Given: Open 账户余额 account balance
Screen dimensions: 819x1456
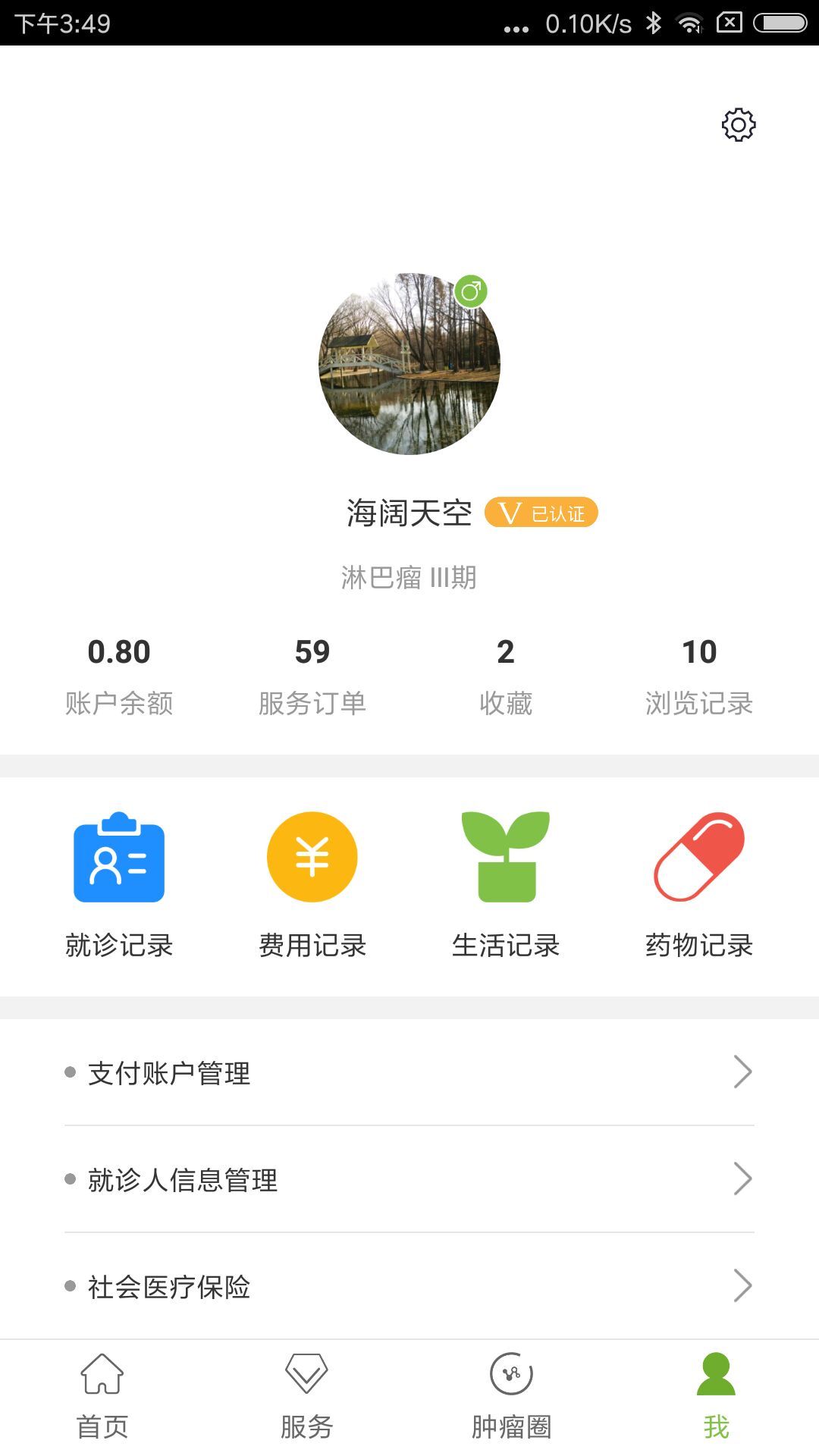Looking at the screenshot, I should (x=119, y=675).
